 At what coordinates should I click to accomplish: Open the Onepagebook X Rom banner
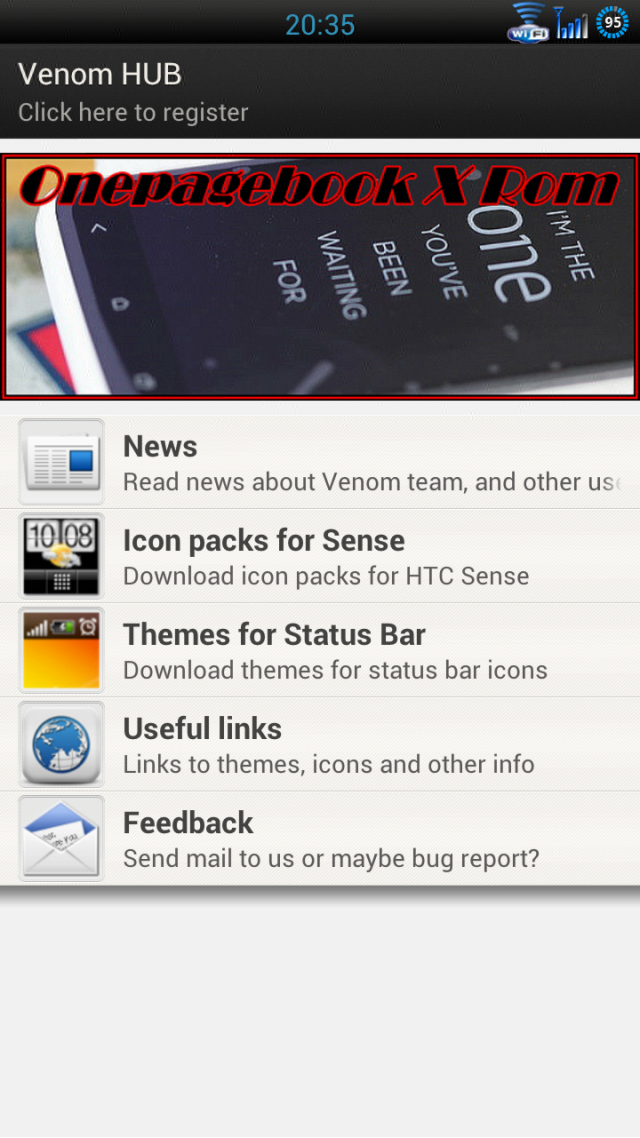tap(320, 277)
